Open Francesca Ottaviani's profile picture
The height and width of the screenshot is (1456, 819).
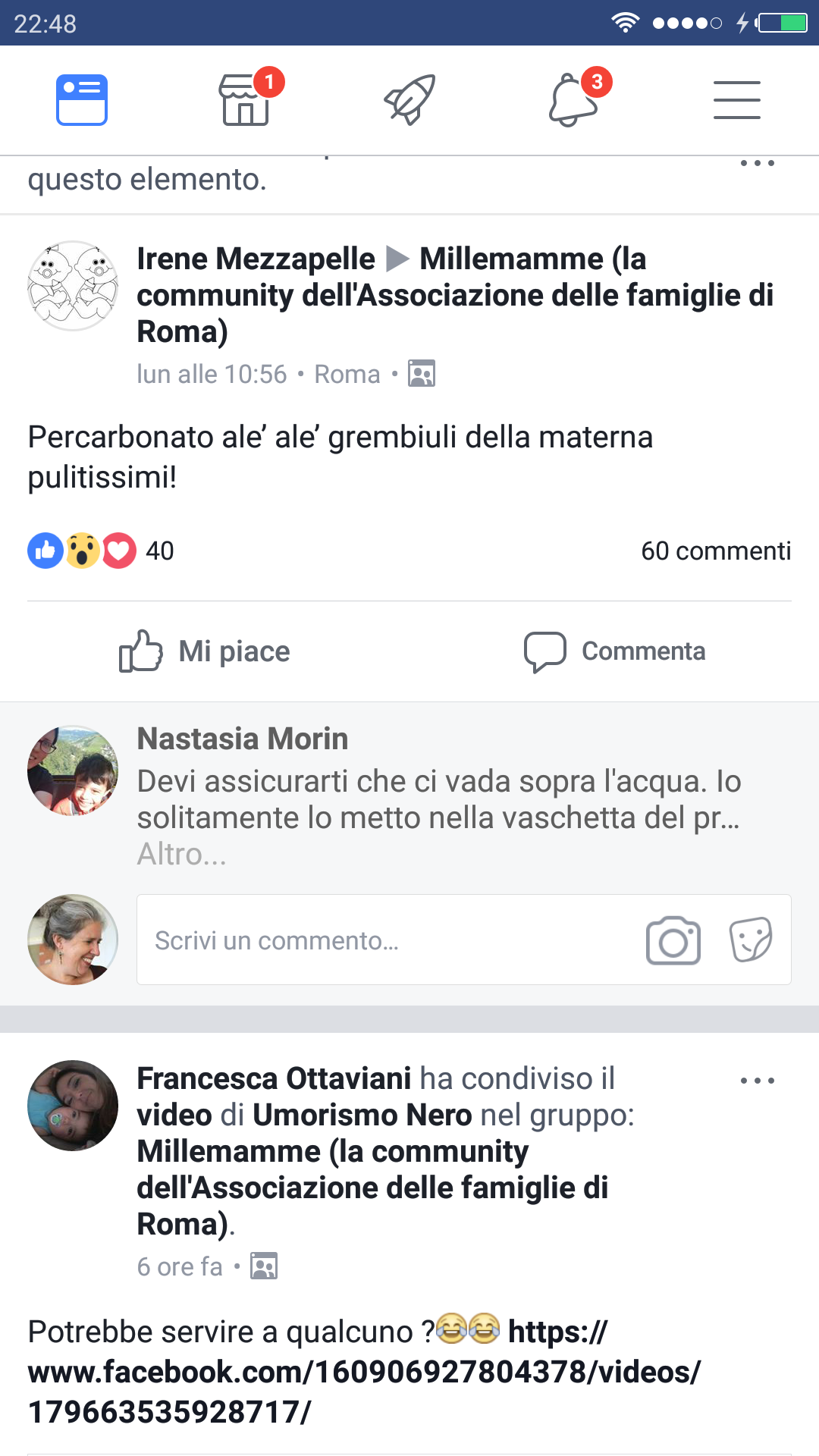(73, 1105)
